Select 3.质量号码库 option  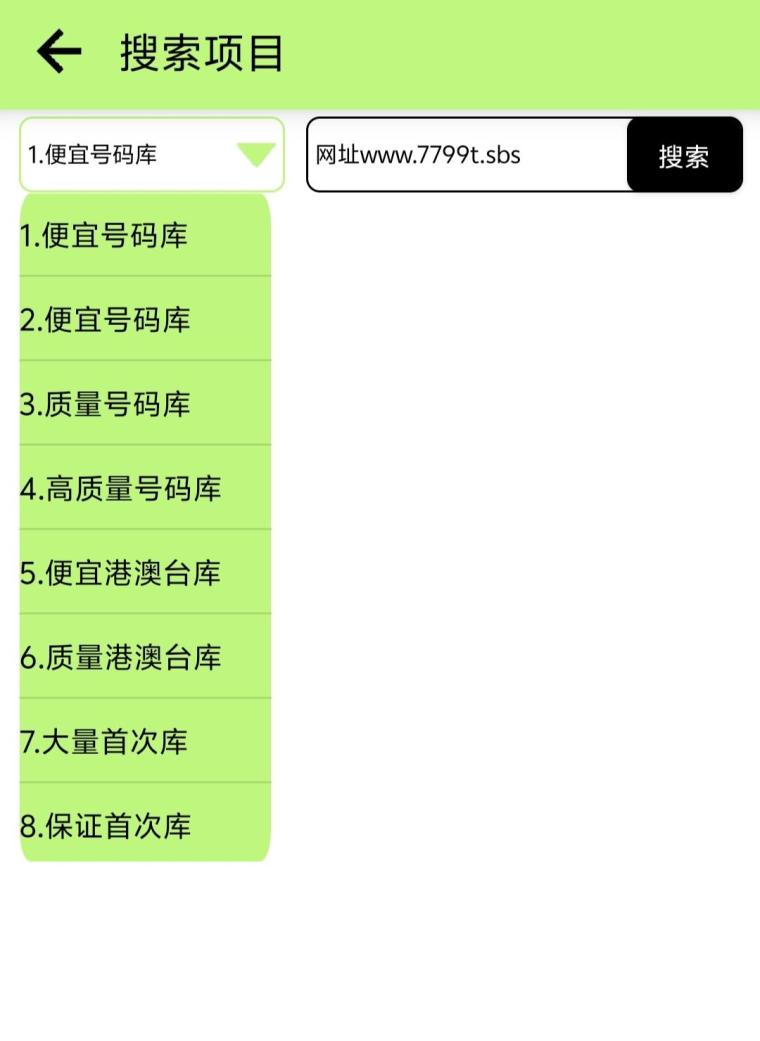(x=145, y=404)
